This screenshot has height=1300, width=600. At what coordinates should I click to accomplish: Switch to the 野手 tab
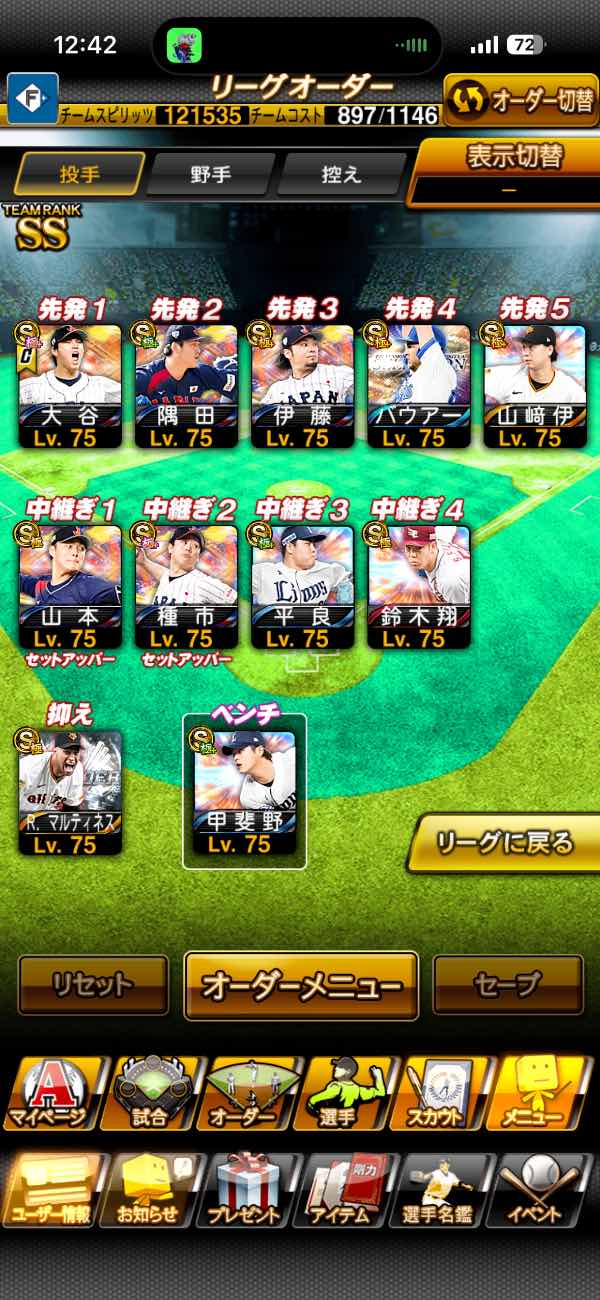210,174
